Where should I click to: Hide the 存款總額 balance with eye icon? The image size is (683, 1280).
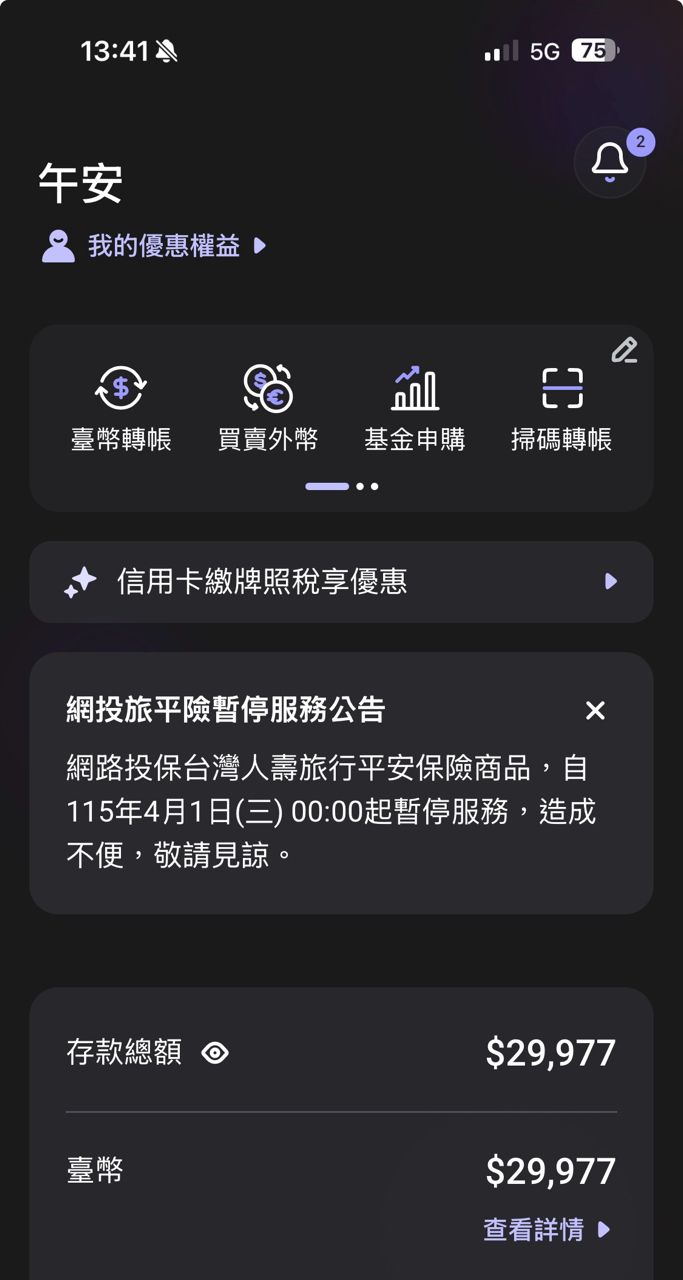(x=215, y=1053)
